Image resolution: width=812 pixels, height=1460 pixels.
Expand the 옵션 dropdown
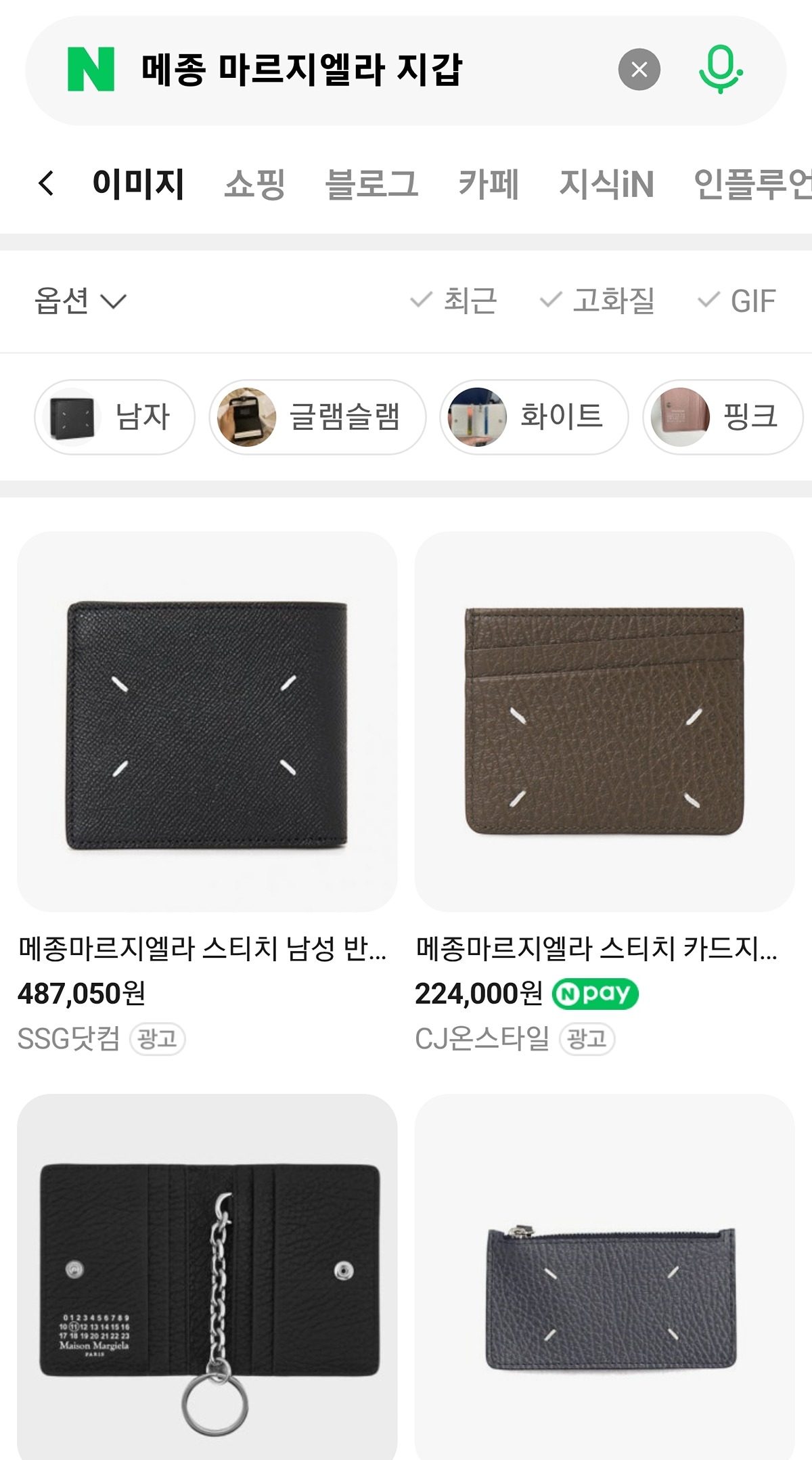tap(80, 301)
